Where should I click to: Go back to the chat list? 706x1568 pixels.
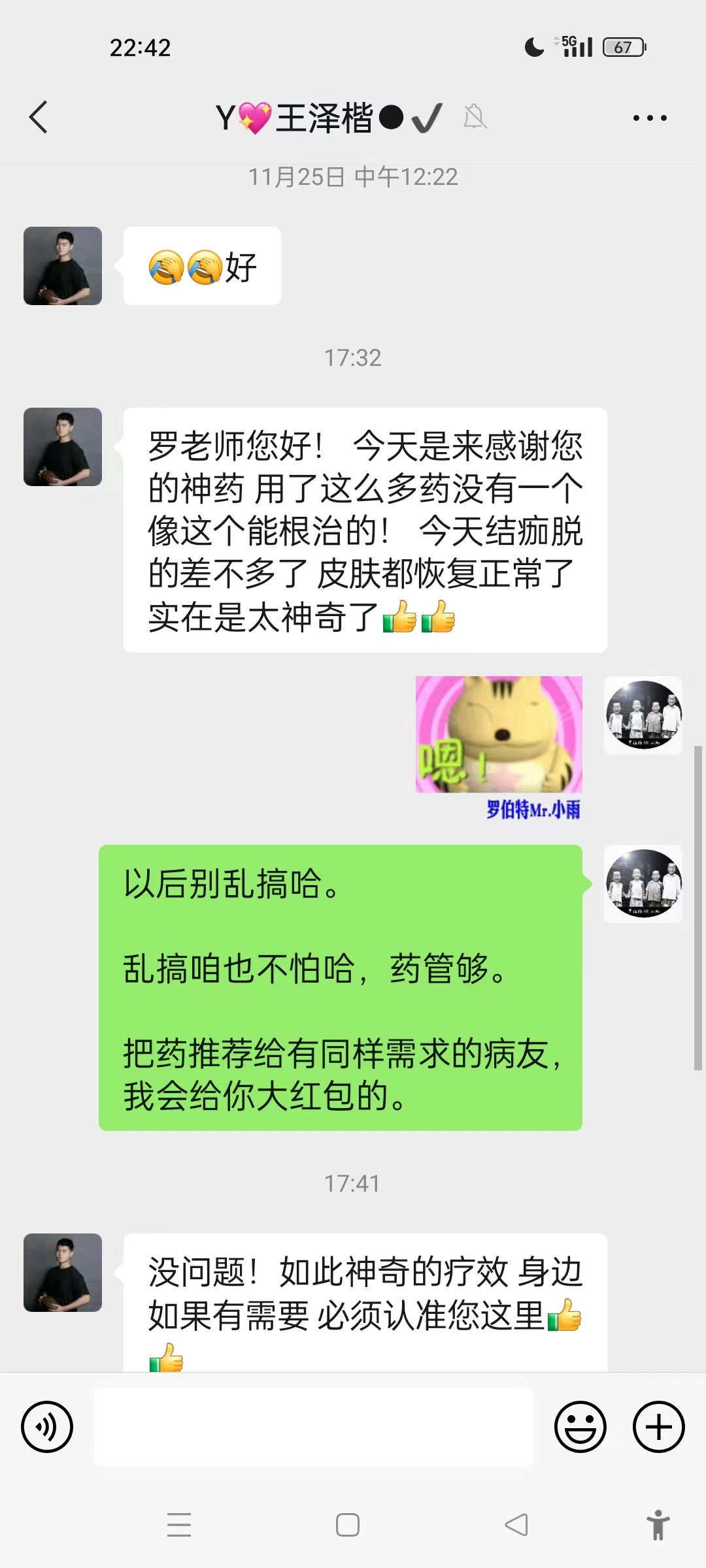[x=39, y=118]
